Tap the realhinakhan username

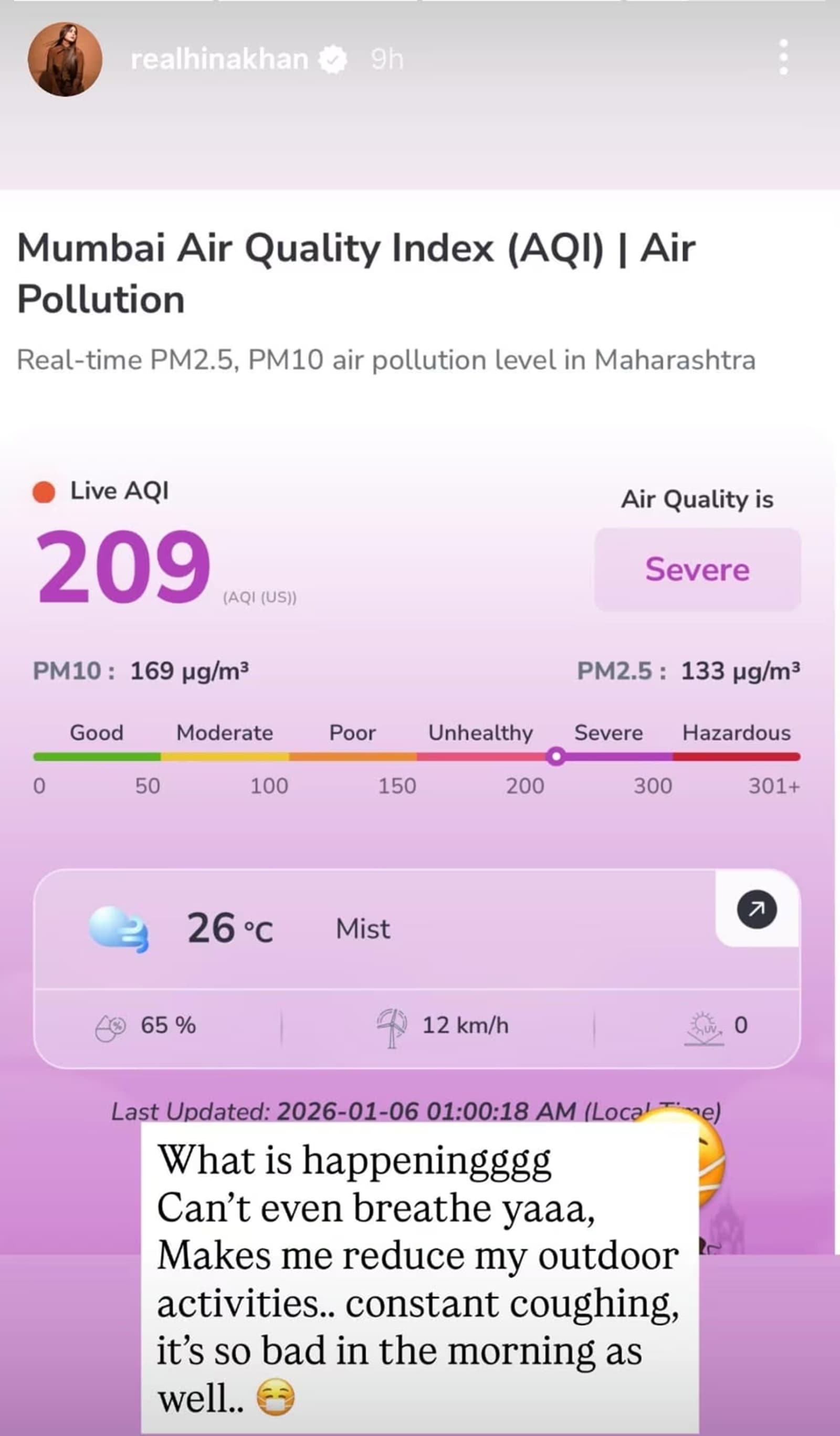(219, 59)
